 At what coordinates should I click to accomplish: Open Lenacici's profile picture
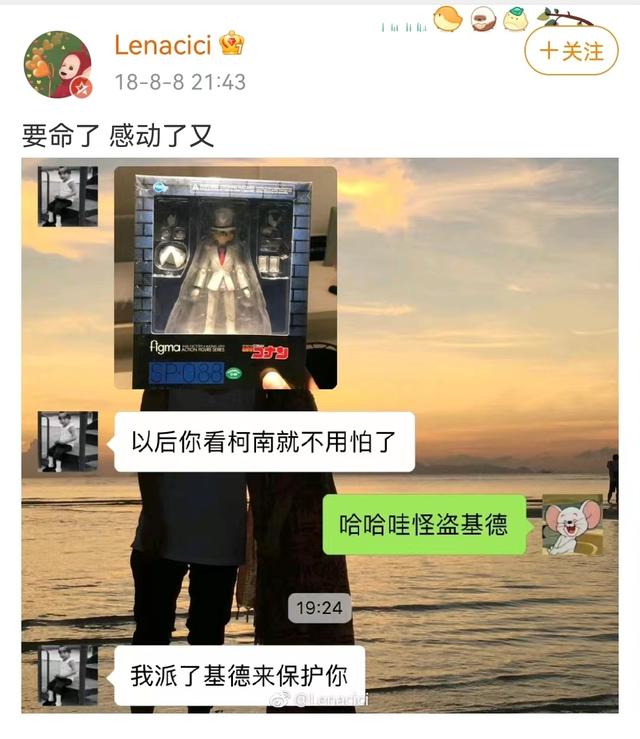[57, 64]
